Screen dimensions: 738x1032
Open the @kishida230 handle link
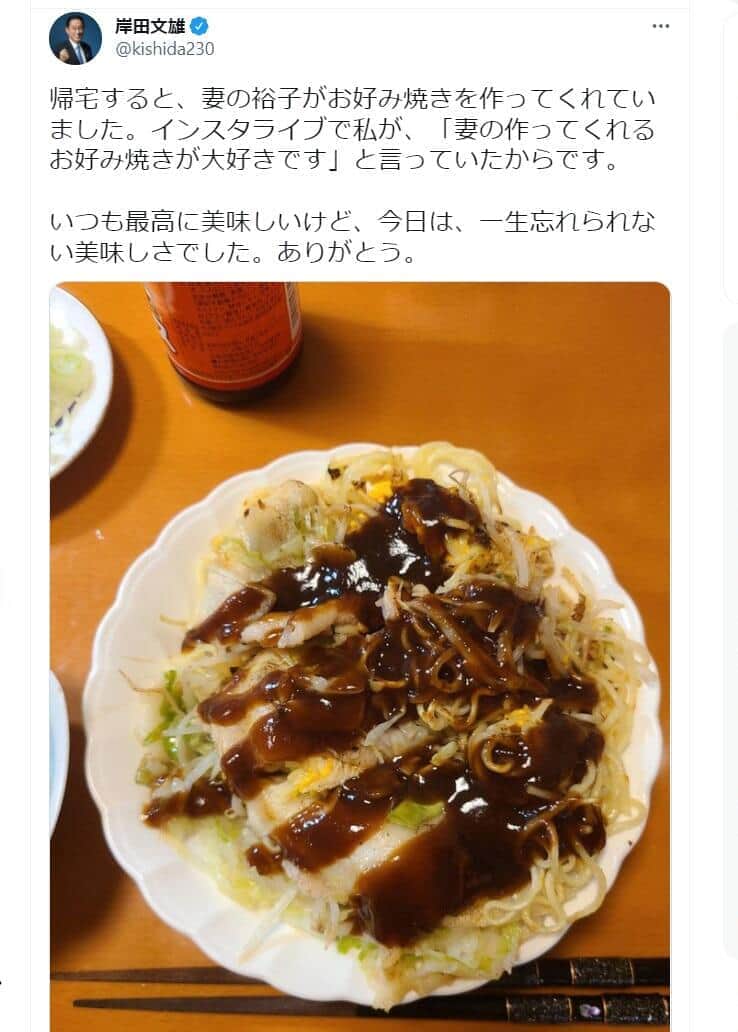tap(163, 48)
